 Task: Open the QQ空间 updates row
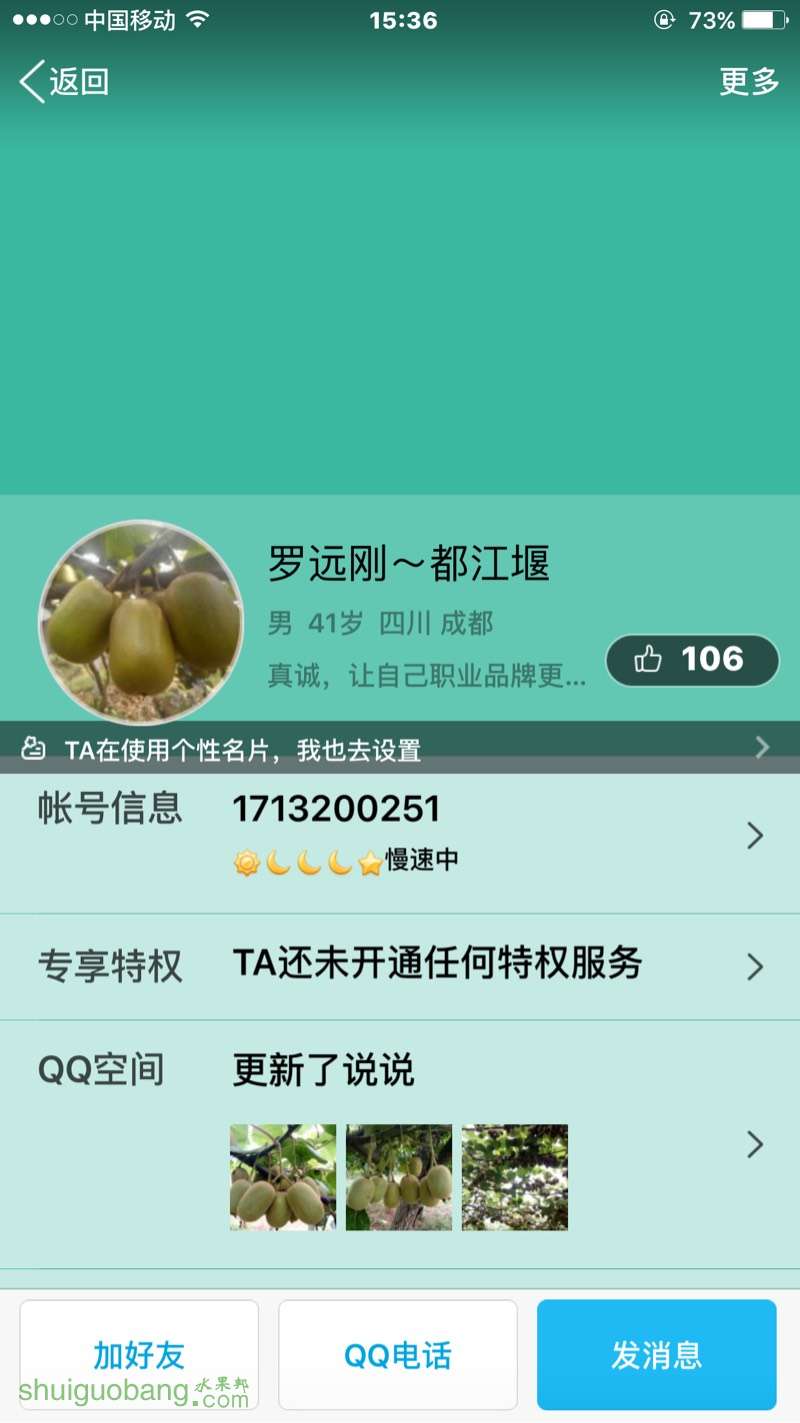pyautogui.click(x=400, y=1144)
